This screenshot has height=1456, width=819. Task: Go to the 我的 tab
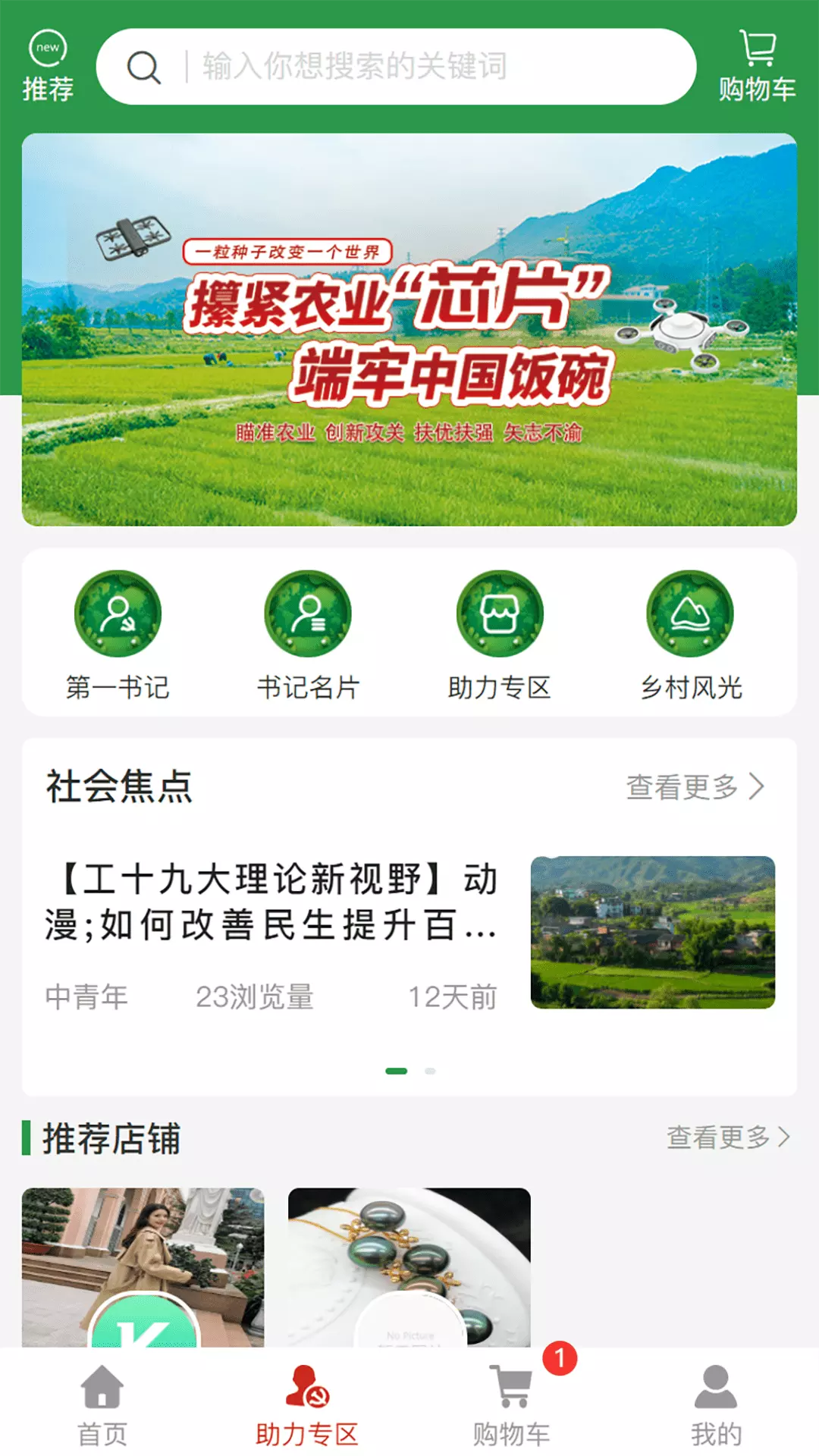[717, 1404]
